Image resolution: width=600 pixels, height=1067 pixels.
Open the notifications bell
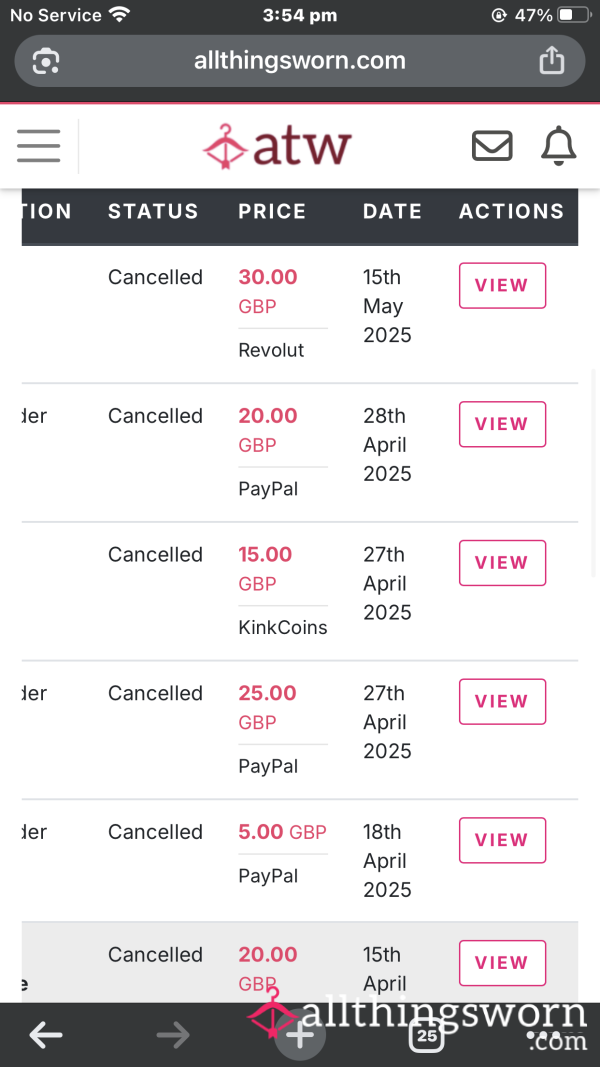tap(559, 146)
